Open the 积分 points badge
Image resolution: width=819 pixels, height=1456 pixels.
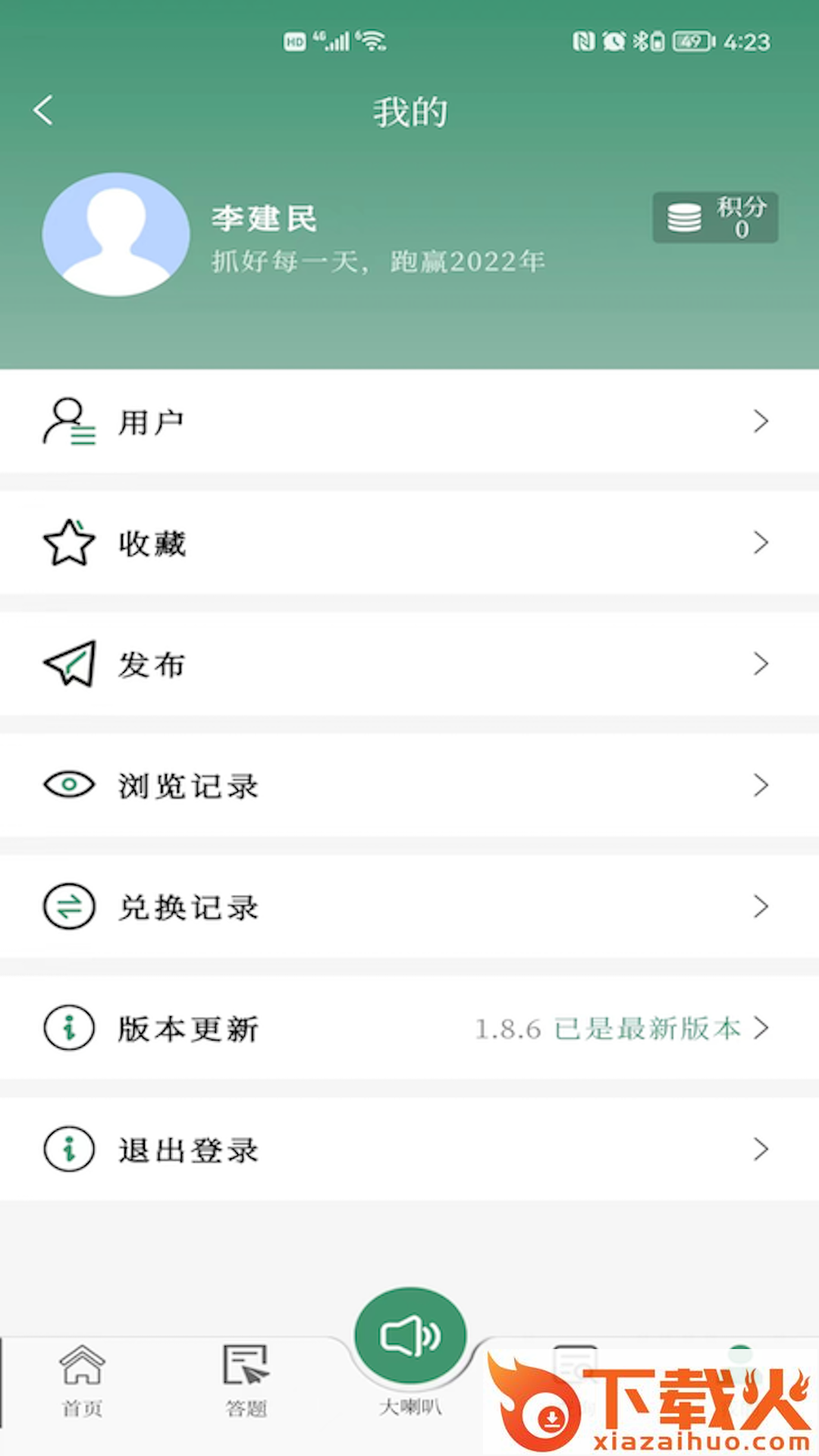(x=714, y=218)
